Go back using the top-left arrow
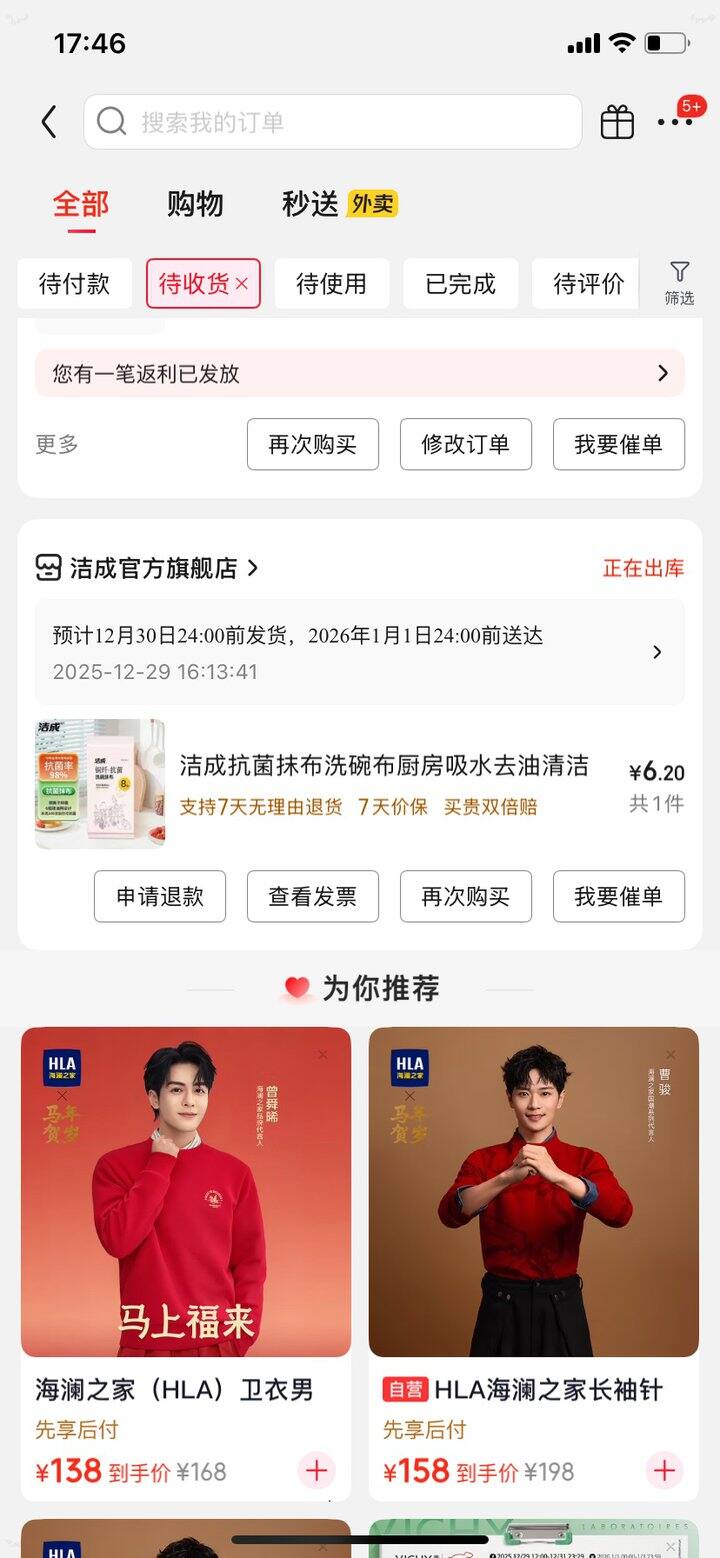Screen dimensions: 720x1558 point(49,122)
